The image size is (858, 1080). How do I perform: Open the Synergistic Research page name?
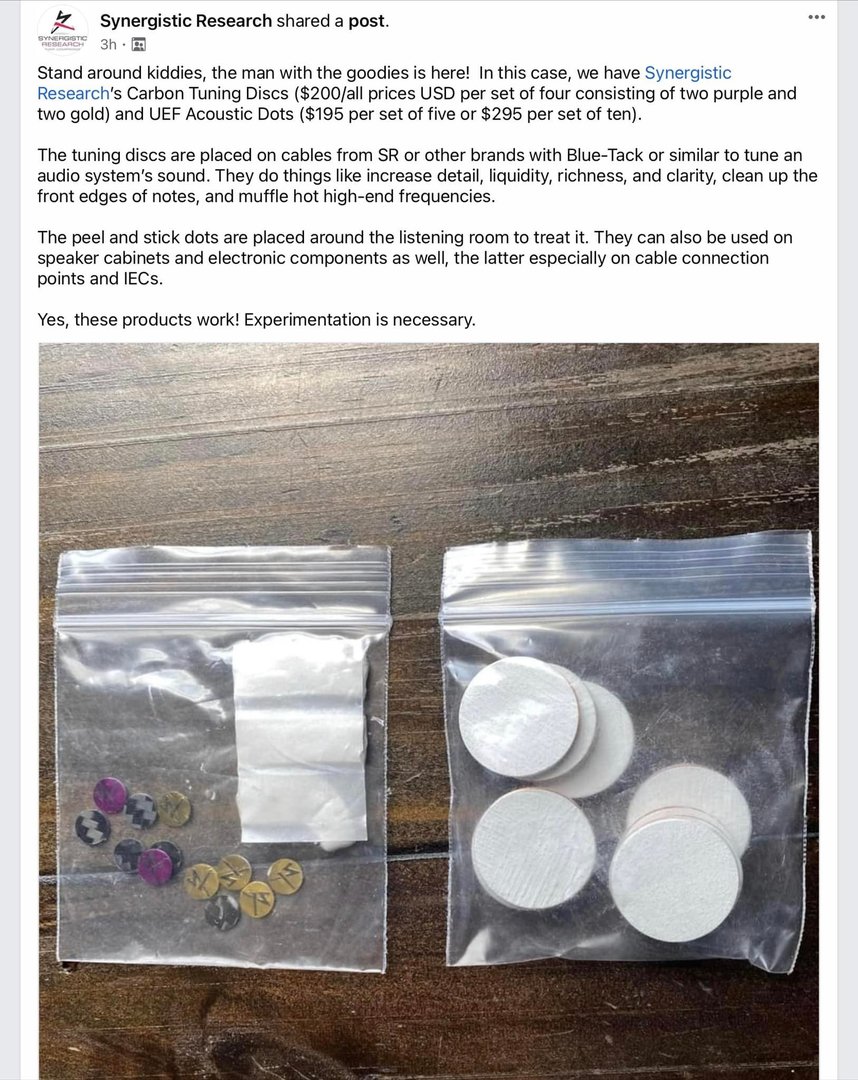coord(185,21)
